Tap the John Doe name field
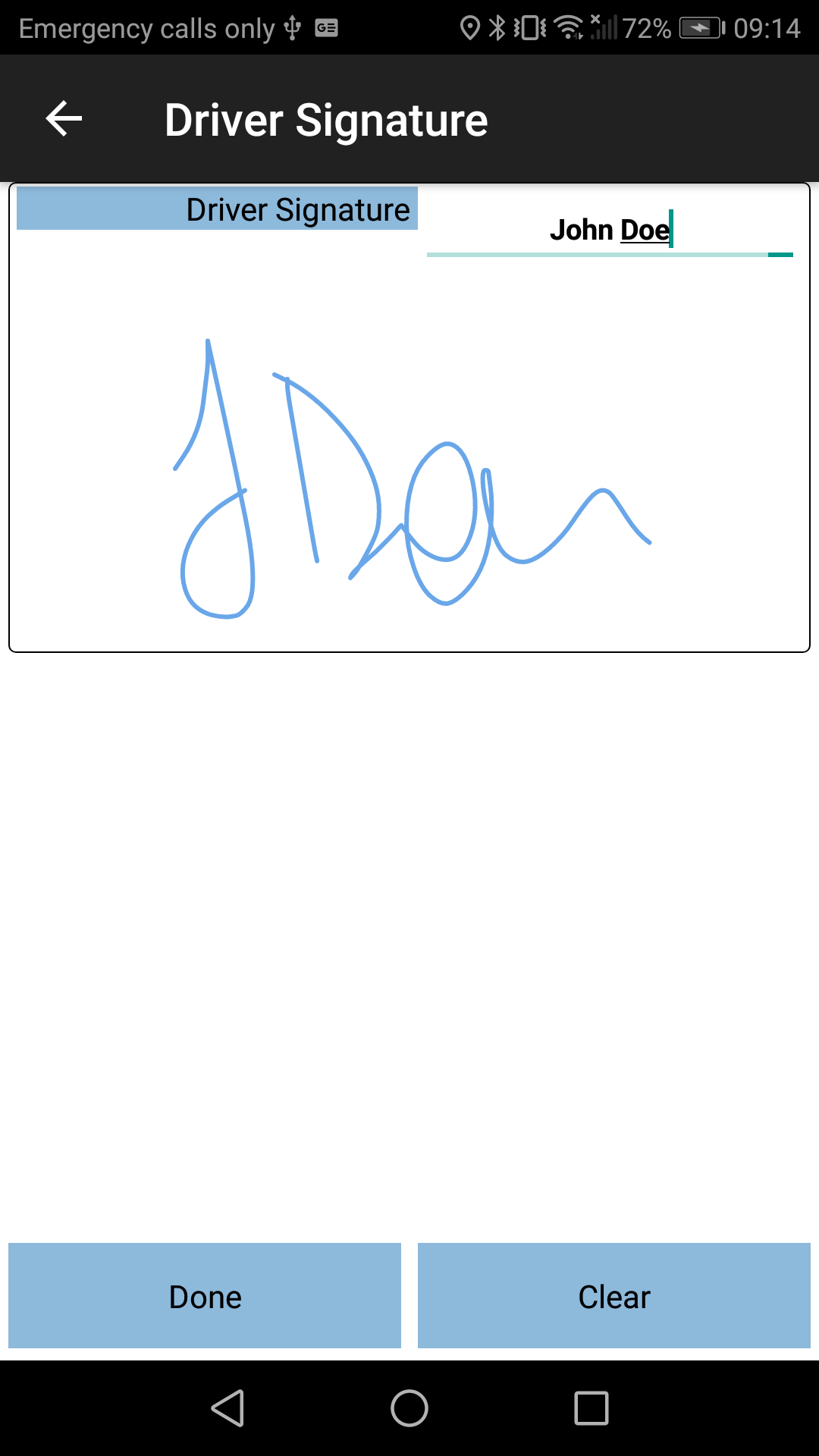 coord(610,229)
